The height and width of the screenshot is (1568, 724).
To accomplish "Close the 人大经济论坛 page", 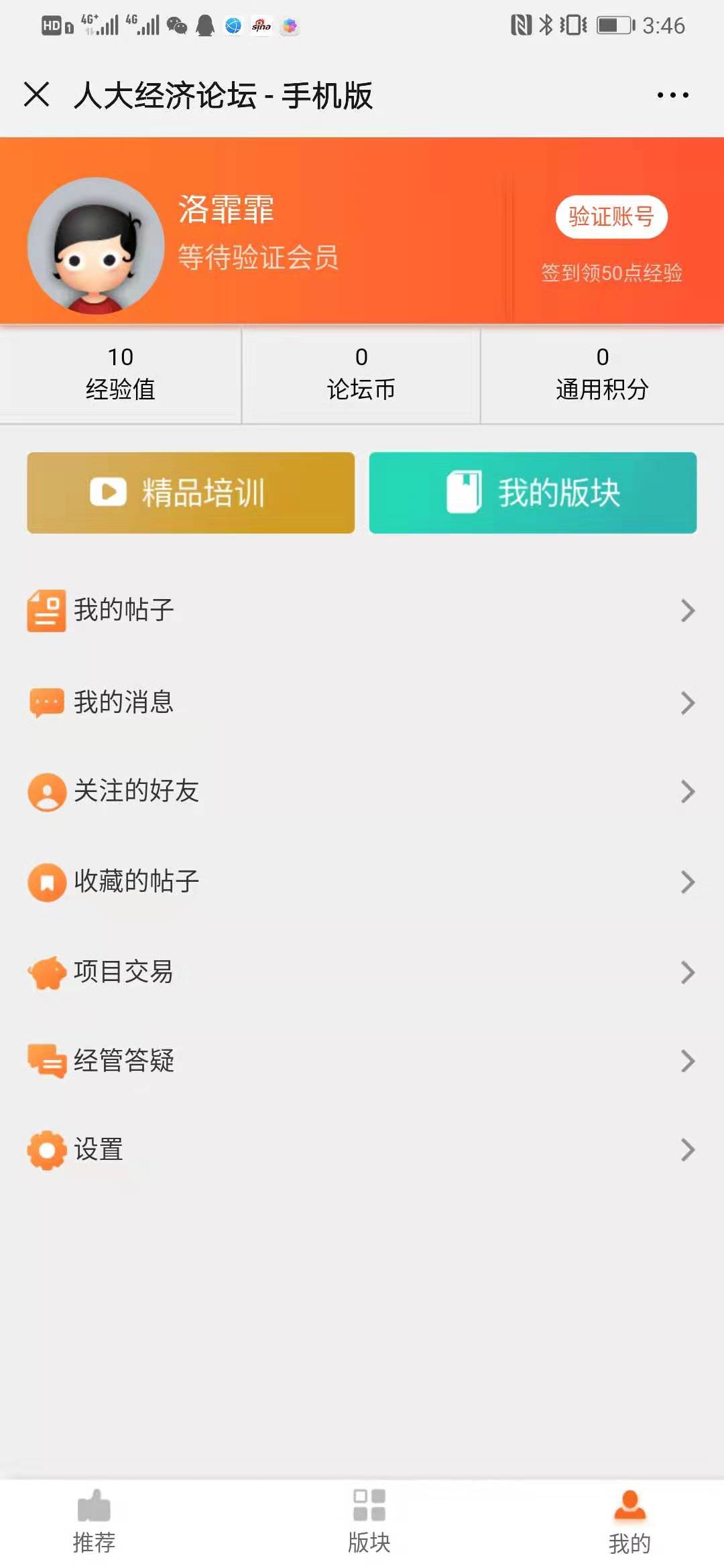I will tap(37, 94).
